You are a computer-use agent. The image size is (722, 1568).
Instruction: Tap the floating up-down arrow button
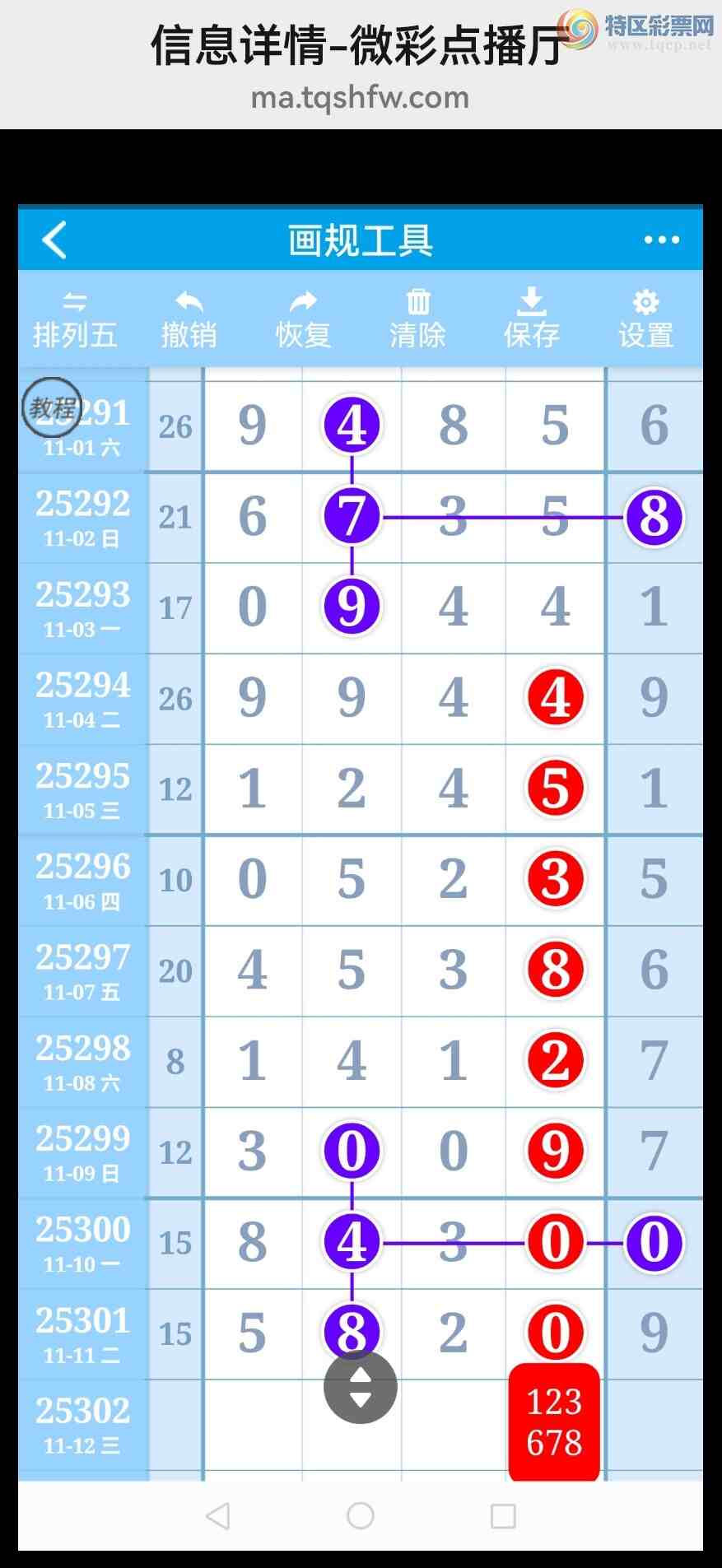click(361, 1387)
